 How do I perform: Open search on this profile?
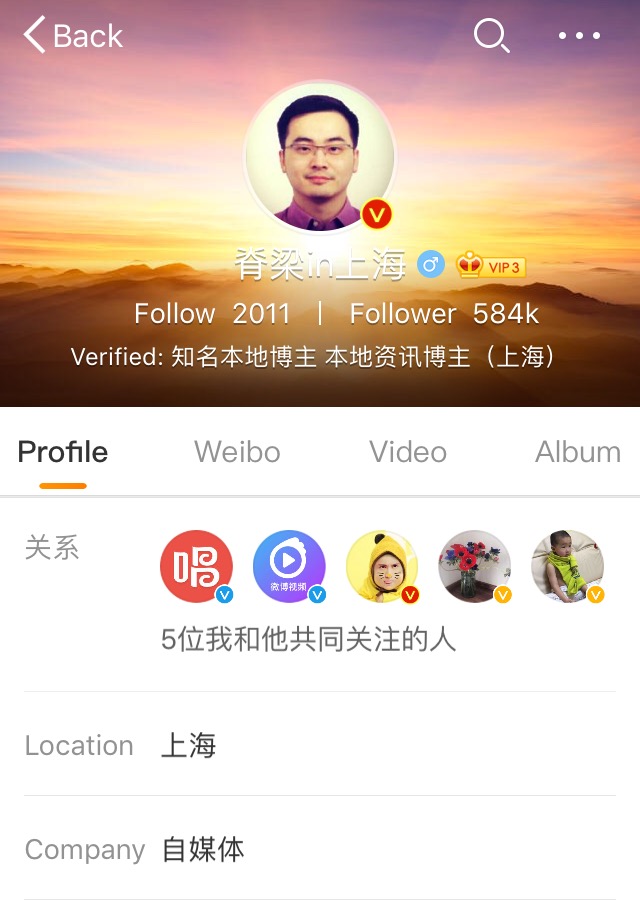click(491, 36)
